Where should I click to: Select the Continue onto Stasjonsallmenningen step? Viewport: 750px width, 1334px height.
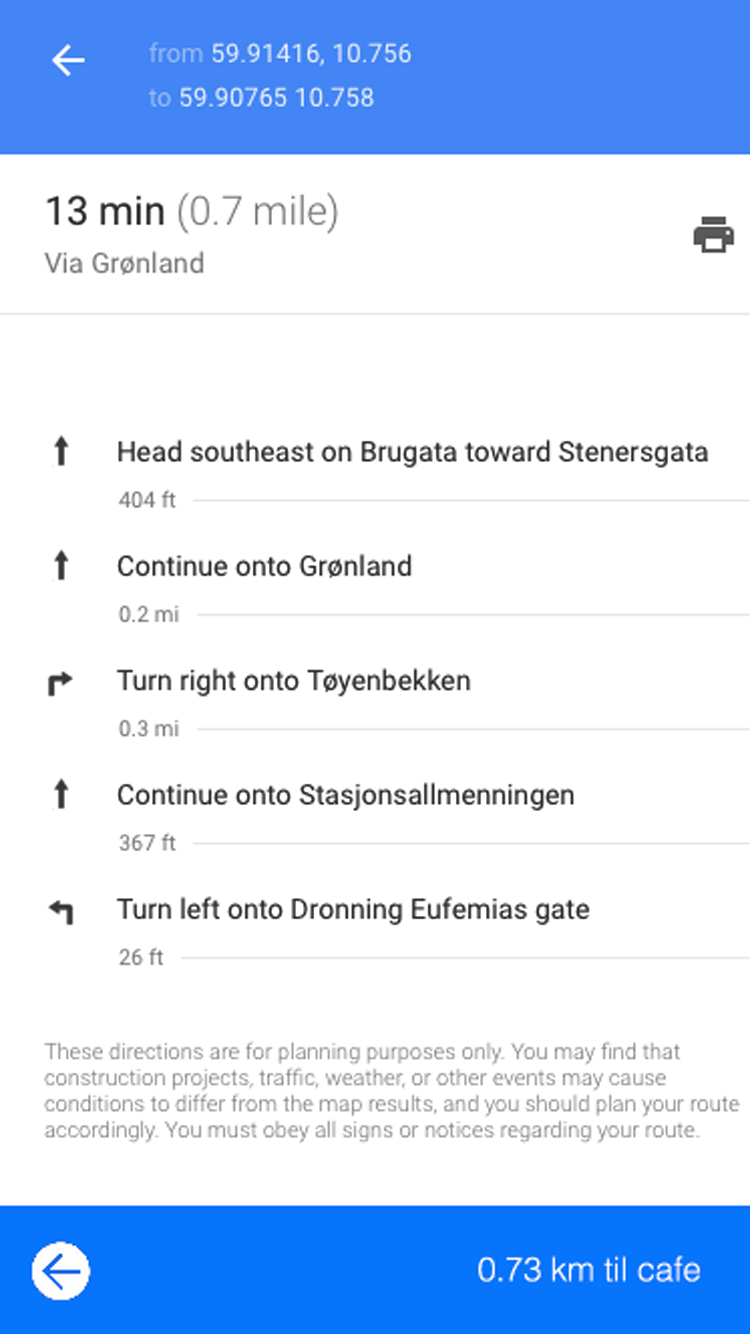pos(375,816)
